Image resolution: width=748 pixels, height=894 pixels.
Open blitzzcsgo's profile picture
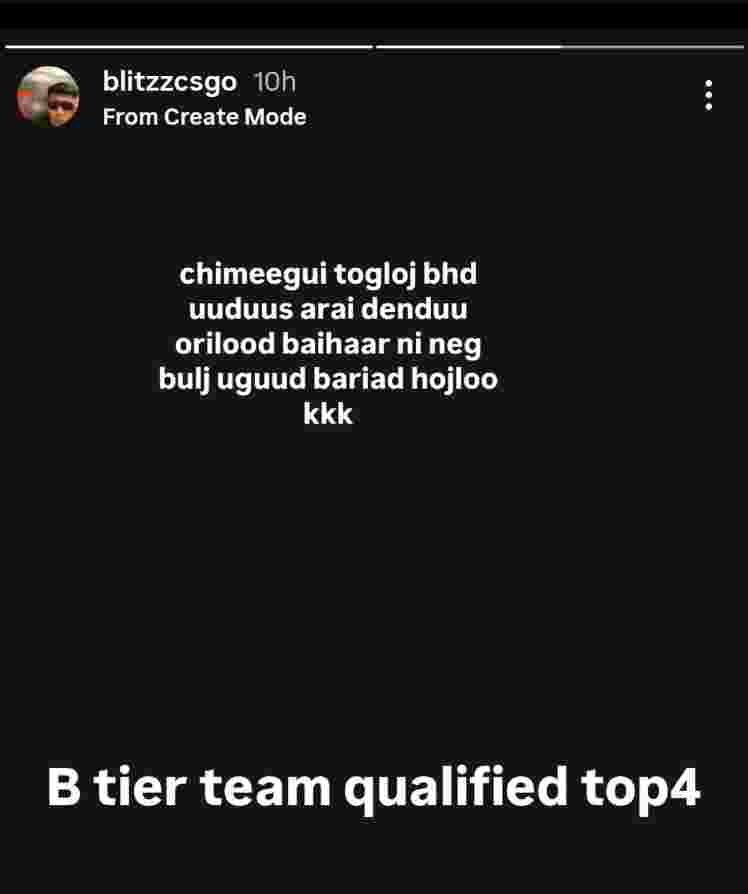[x=47, y=97]
